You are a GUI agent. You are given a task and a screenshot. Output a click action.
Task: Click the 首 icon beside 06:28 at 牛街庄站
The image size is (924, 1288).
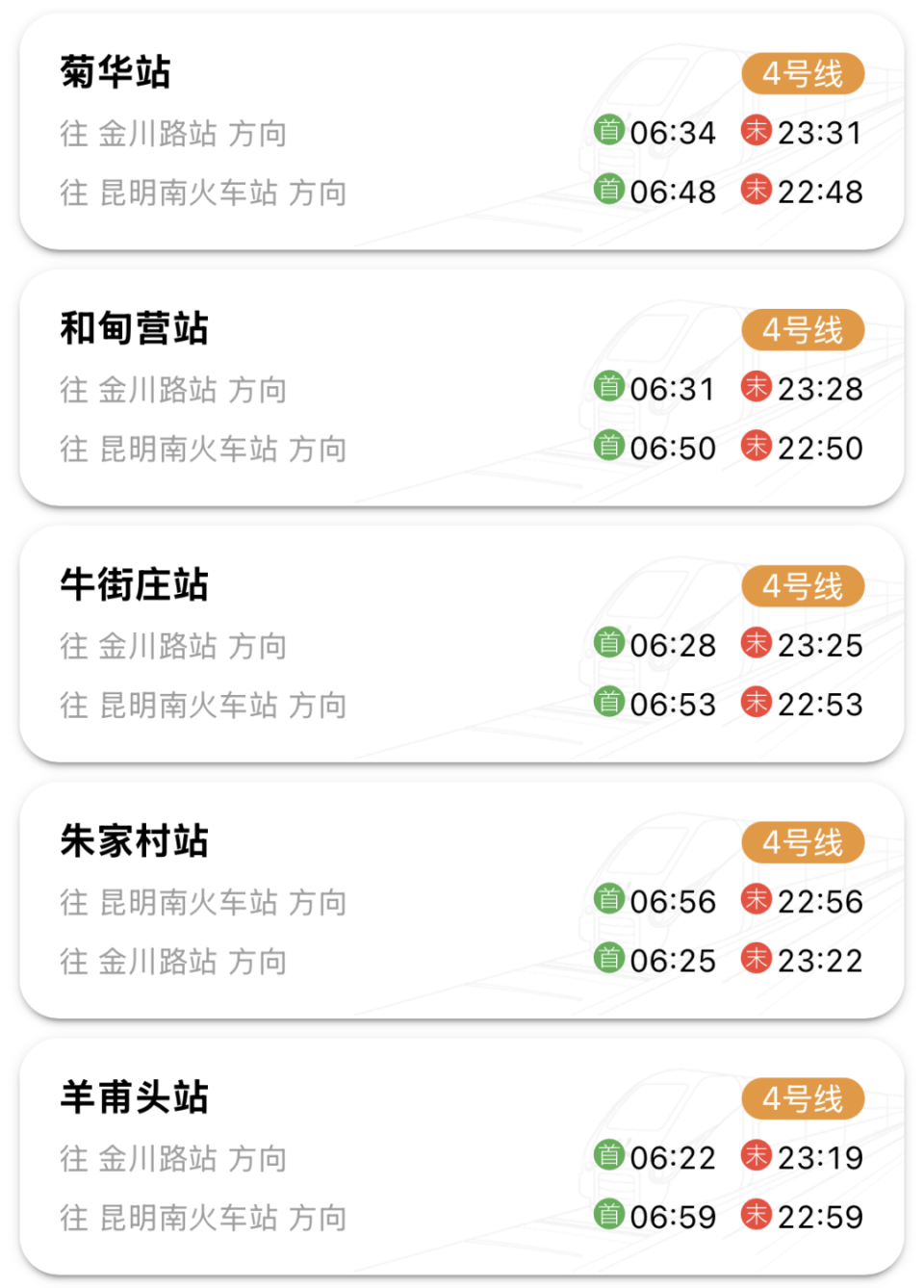coord(610,645)
